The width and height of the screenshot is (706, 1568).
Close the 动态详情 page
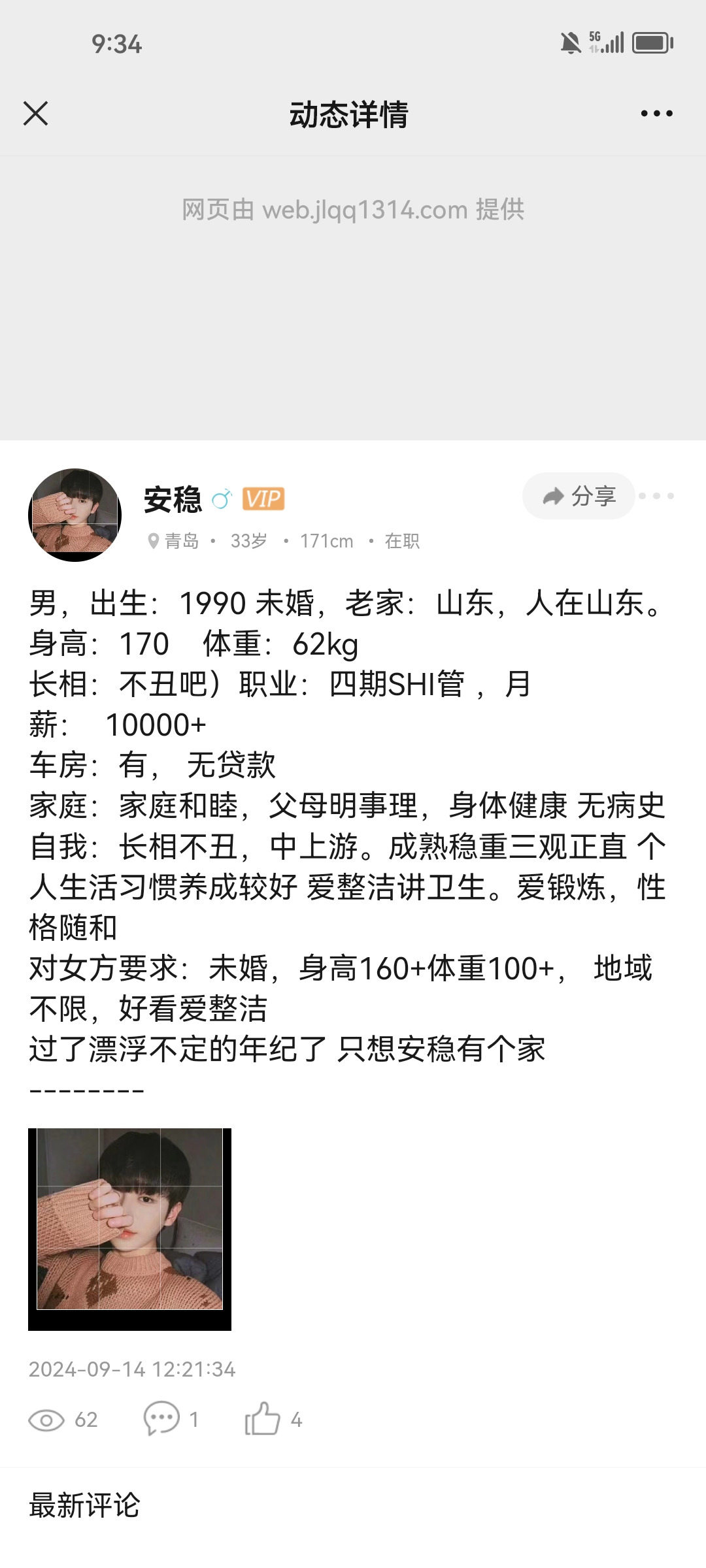click(36, 114)
